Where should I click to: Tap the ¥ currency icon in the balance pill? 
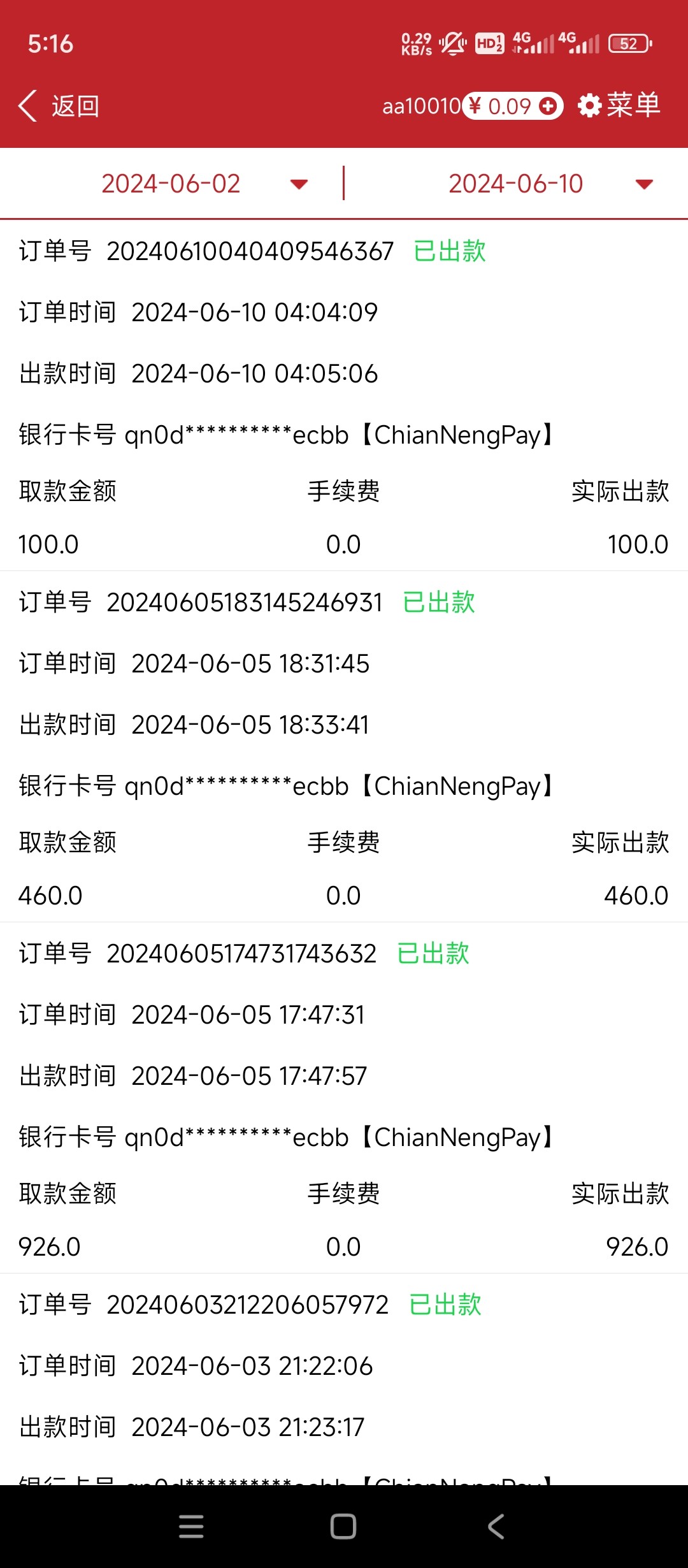click(x=477, y=106)
